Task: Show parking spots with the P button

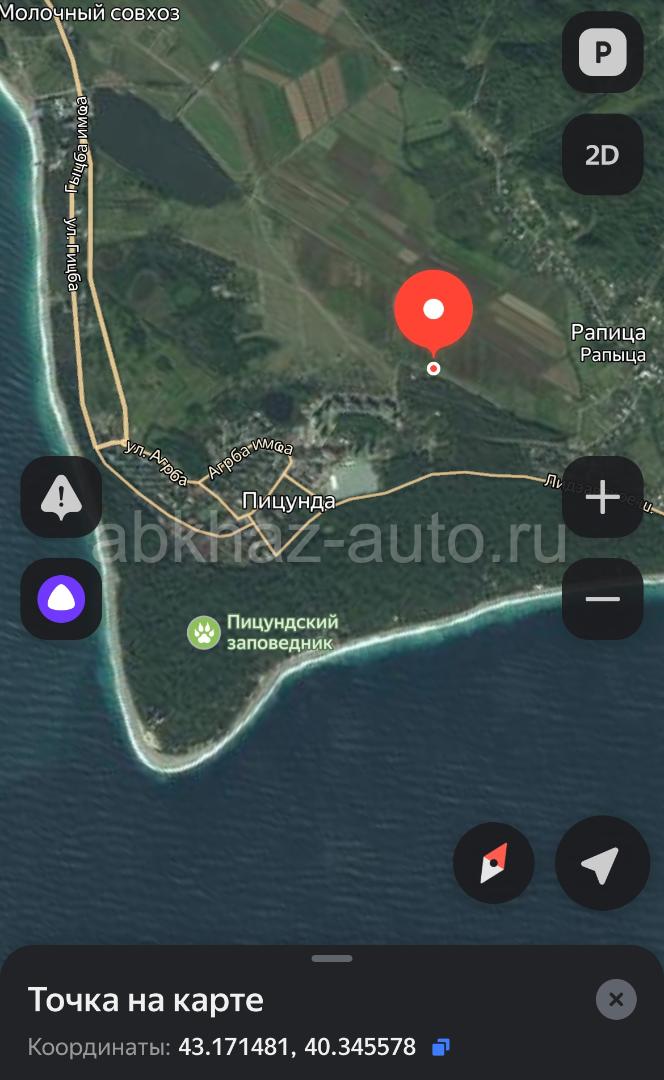Action: 603,52
